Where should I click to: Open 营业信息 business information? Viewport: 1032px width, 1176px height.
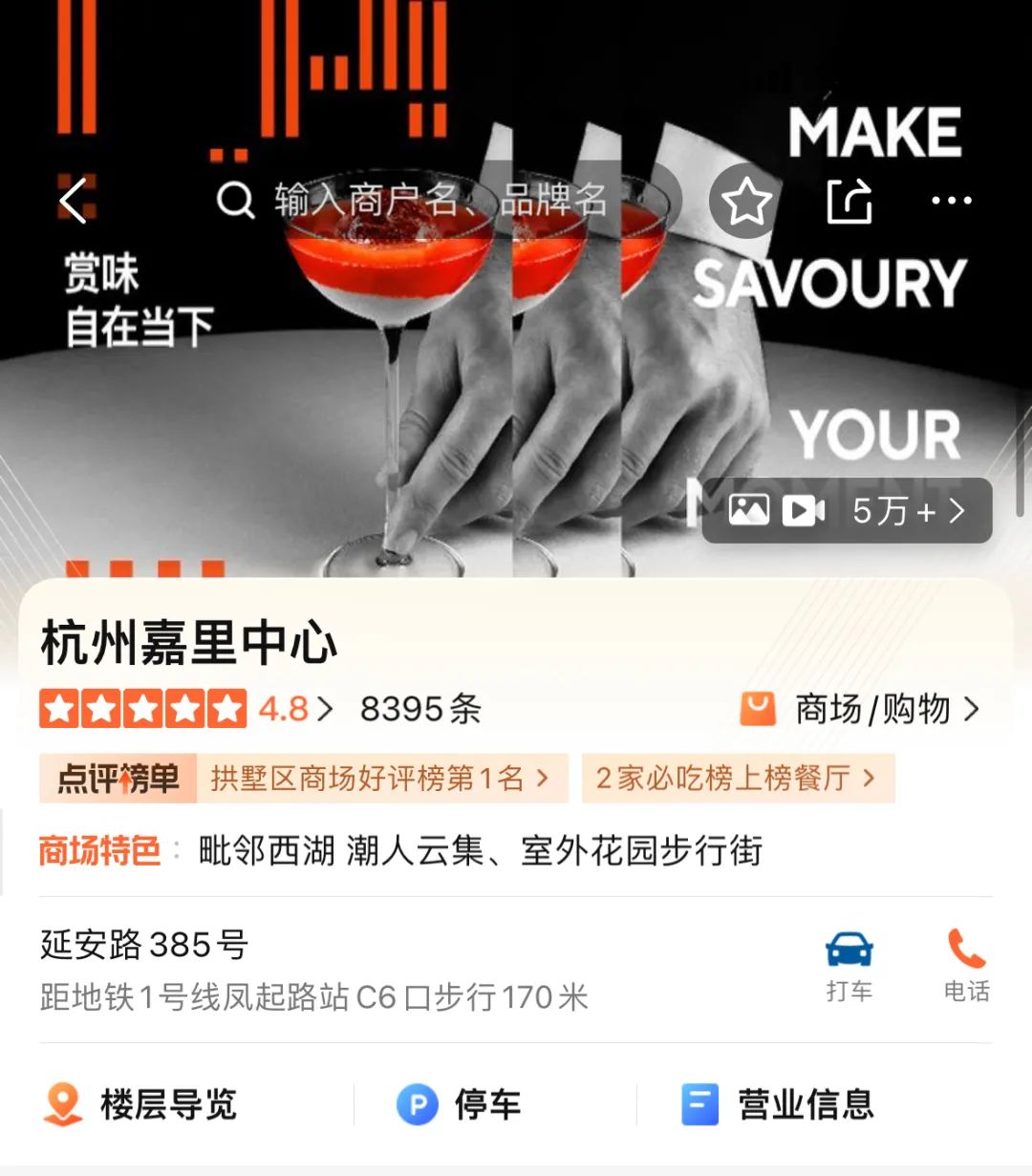[778, 1105]
